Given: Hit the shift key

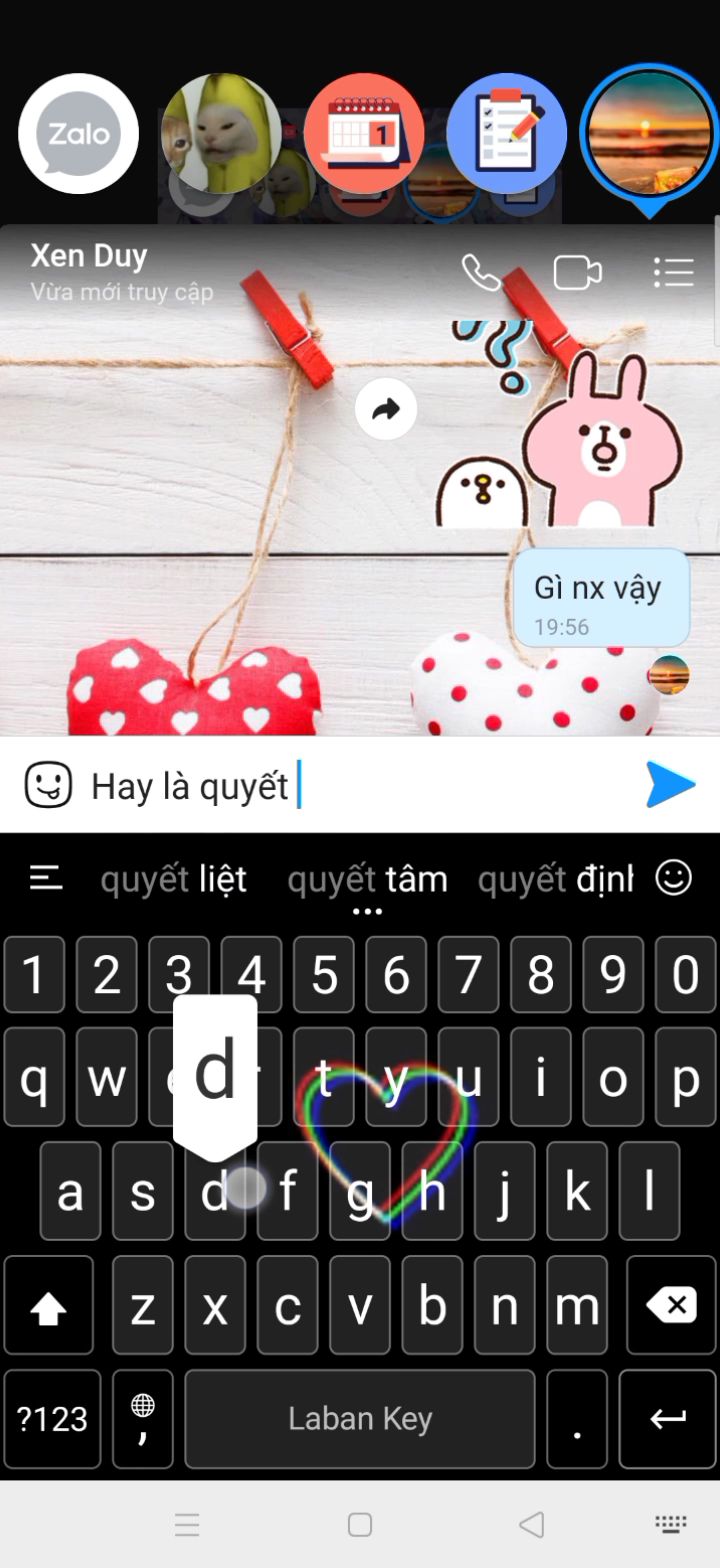Looking at the screenshot, I should click(x=48, y=1305).
